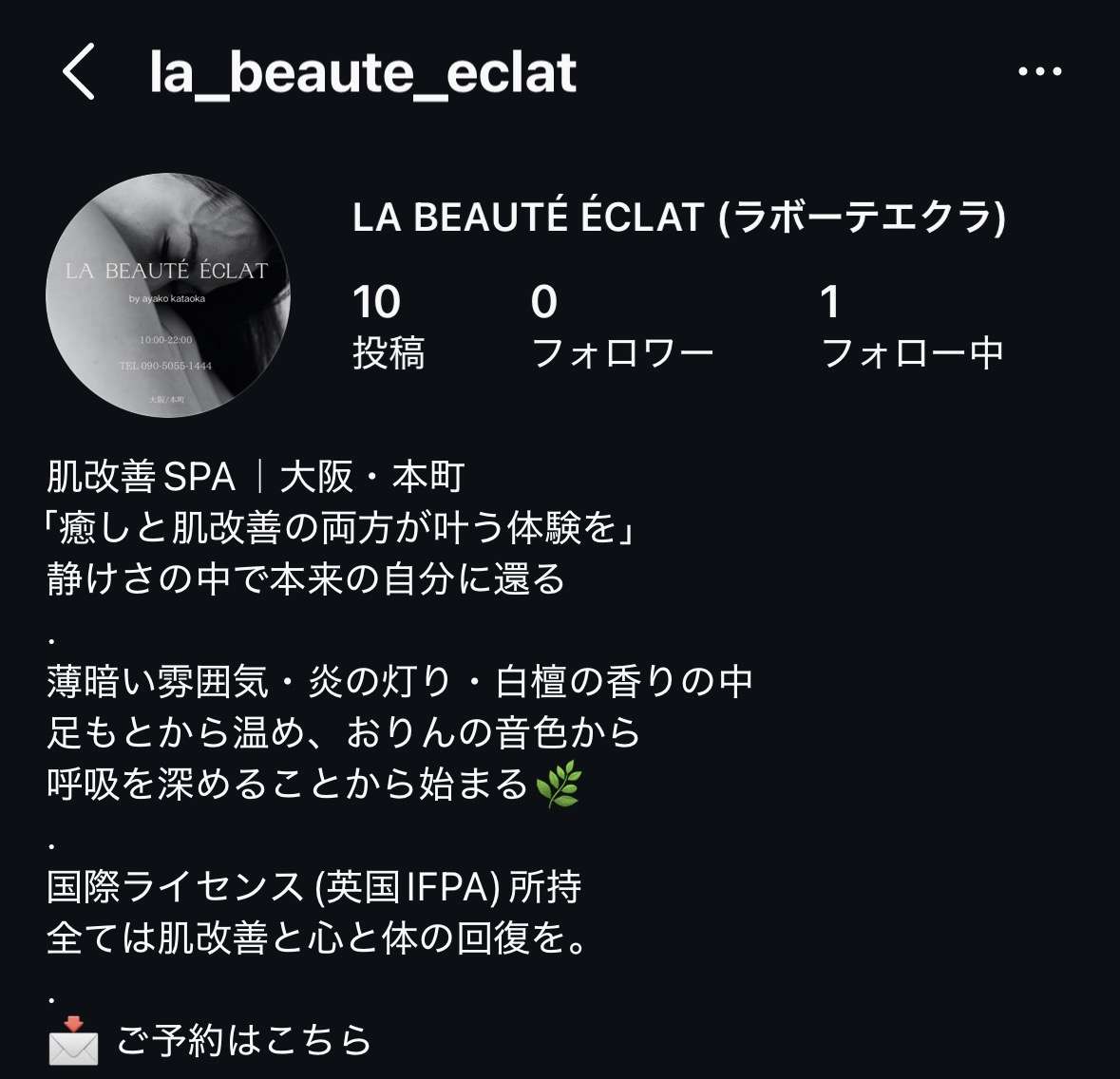The width and height of the screenshot is (1120, 1079).
Task: Open the three-dot options menu
Action: [1039, 72]
